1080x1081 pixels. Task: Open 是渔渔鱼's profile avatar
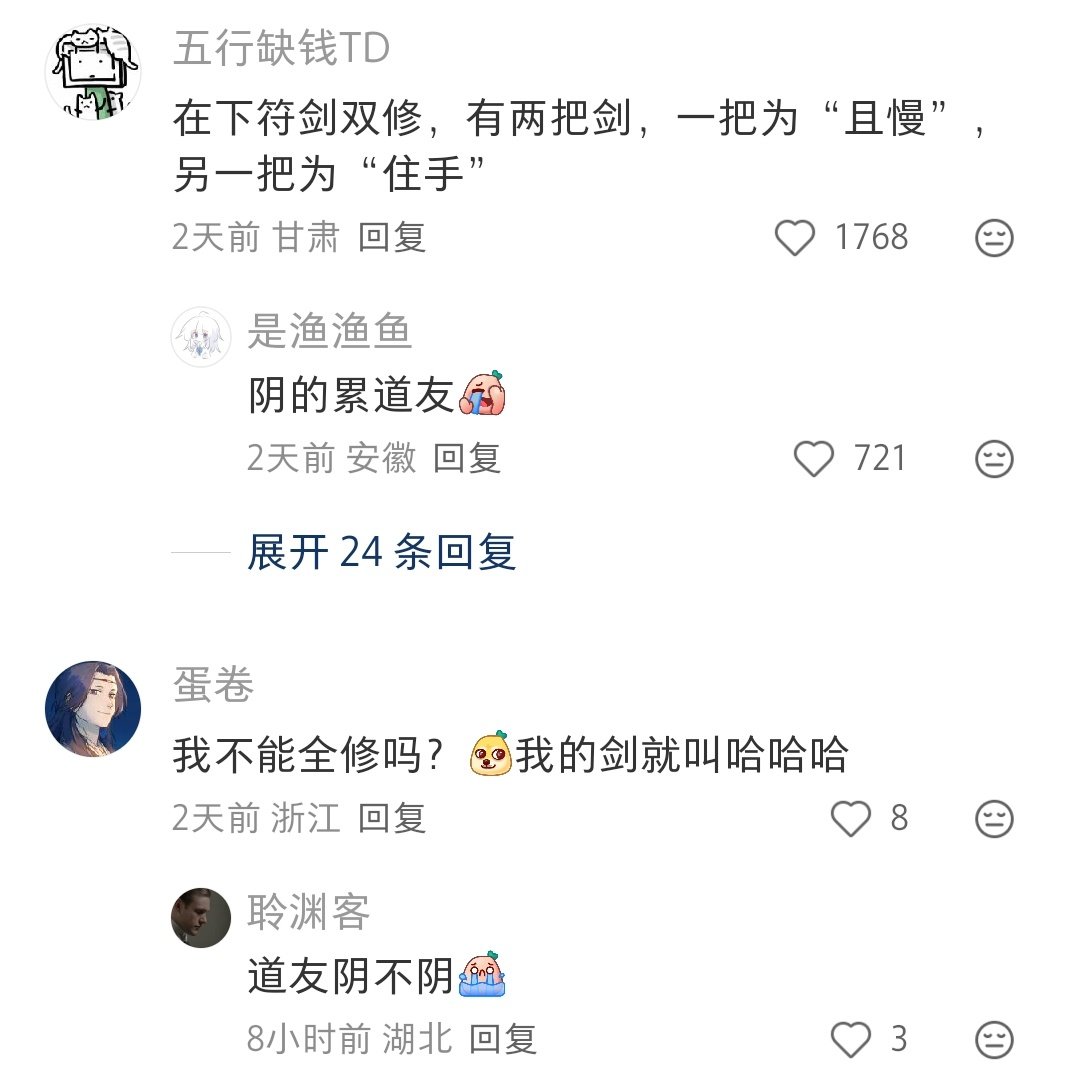pyautogui.click(x=201, y=335)
